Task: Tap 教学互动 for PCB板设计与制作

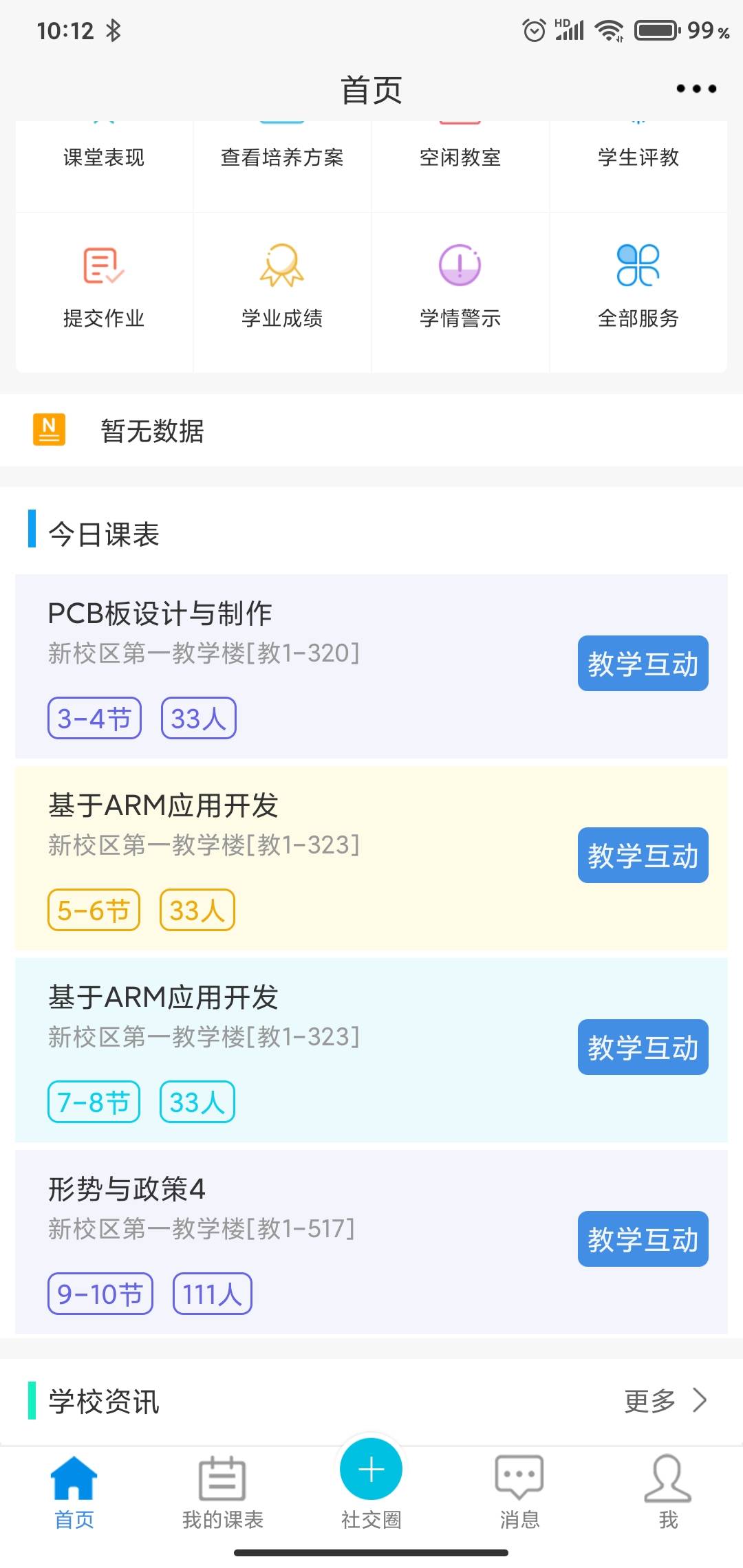Action: [x=643, y=664]
